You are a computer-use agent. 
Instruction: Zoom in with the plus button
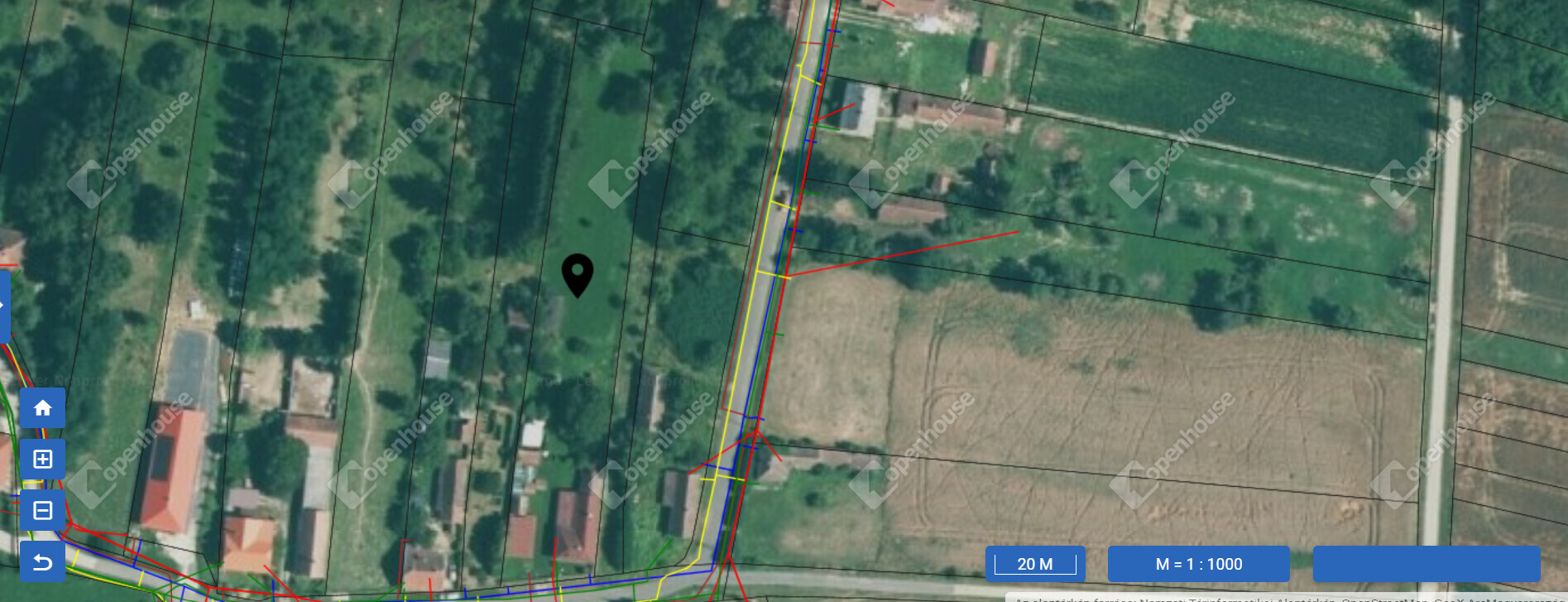tap(42, 459)
